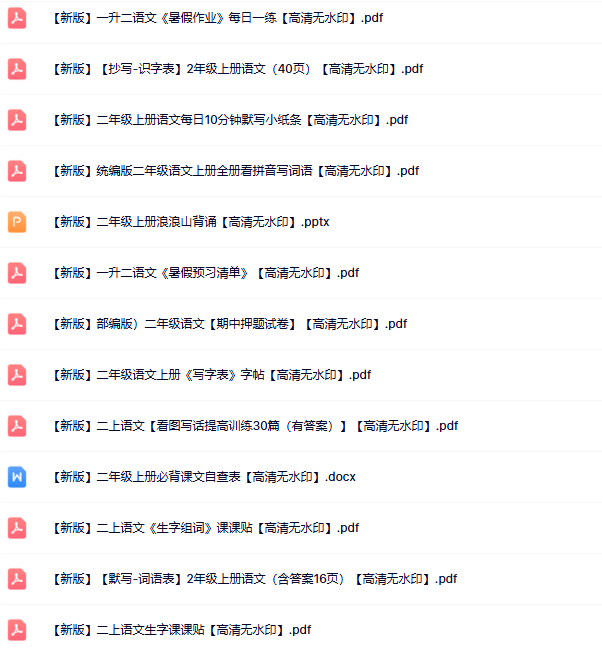Open 二年级上册语文每日10分钟默写小纸条 PDF
This screenshot has width=602, height=648.
pyautogui.click(x=228, y=120)
